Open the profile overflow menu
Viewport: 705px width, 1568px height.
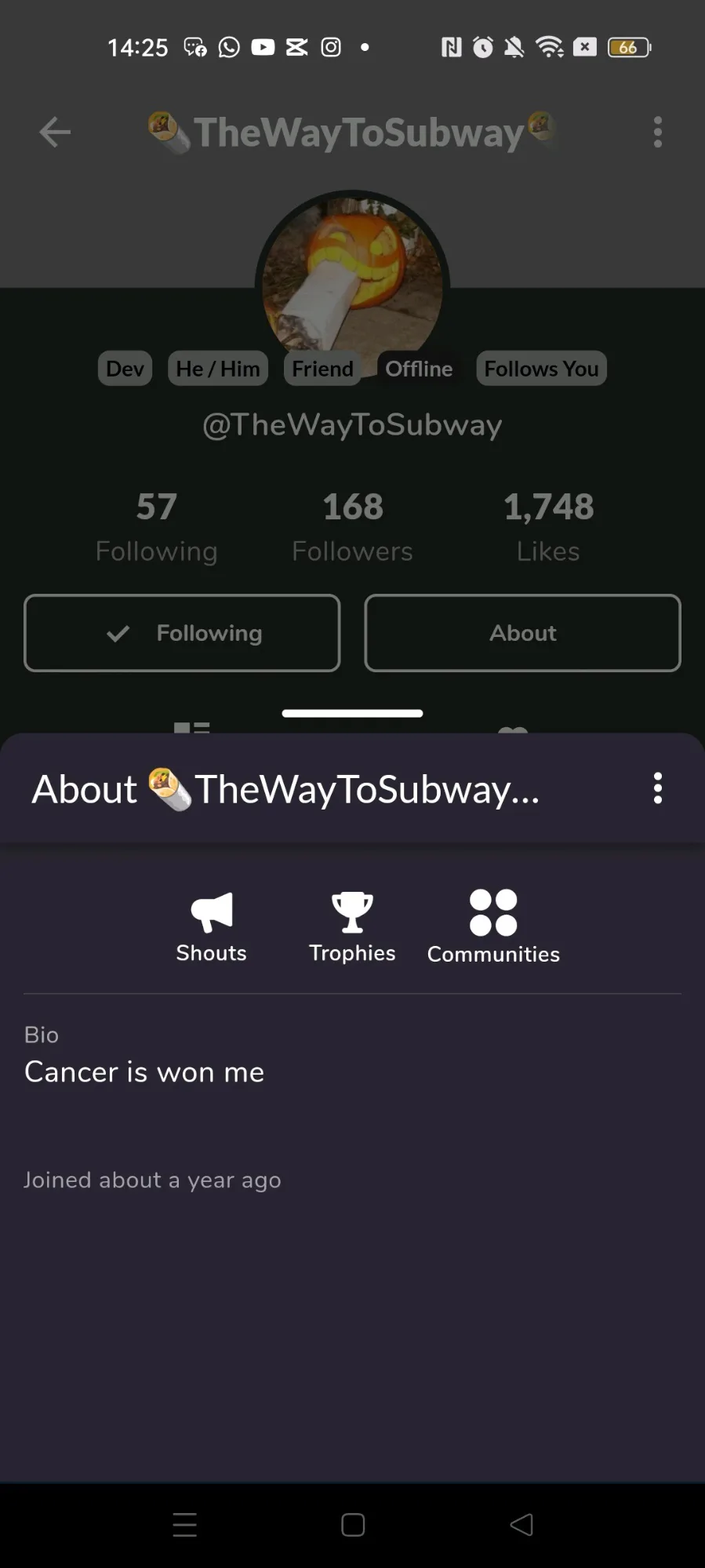pyautogui.click(x=657, y=132)
